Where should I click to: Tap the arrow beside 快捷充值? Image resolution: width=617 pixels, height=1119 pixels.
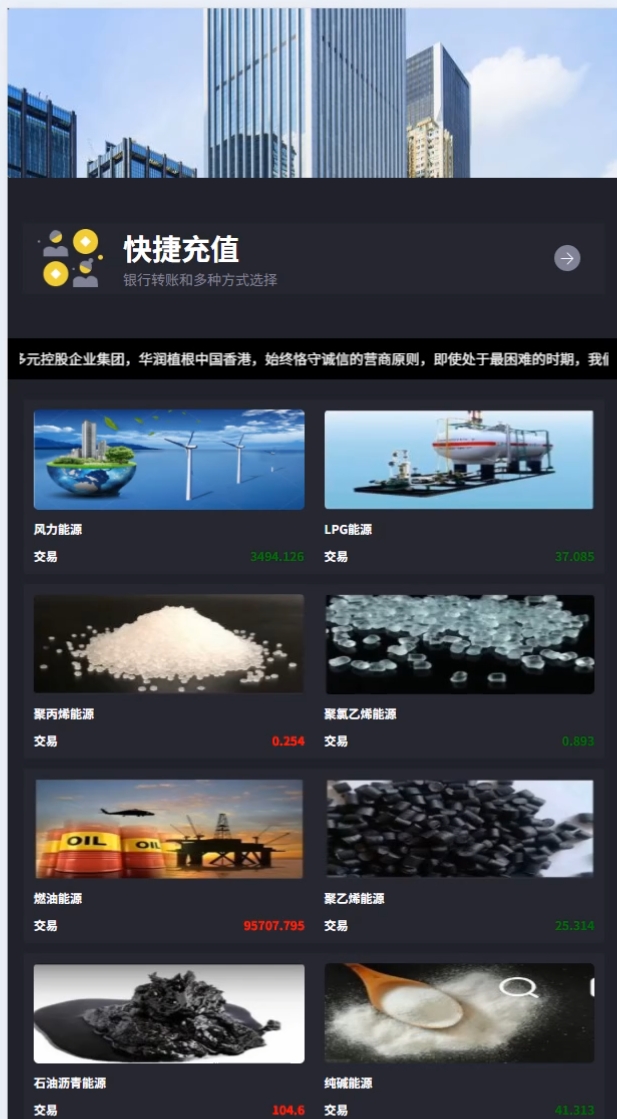coord(567,259)
